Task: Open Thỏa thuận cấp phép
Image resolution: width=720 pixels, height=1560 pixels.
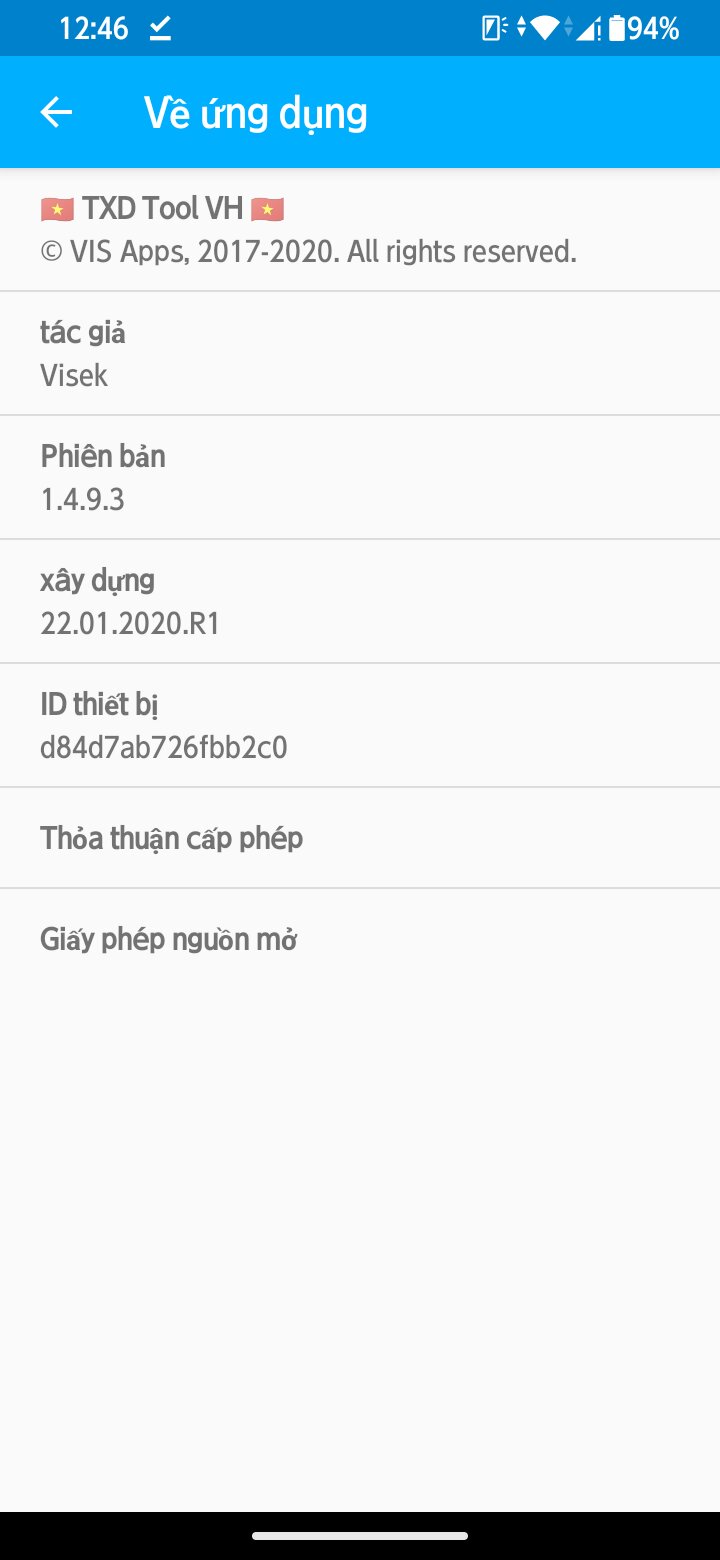Action: coord(360,838)
